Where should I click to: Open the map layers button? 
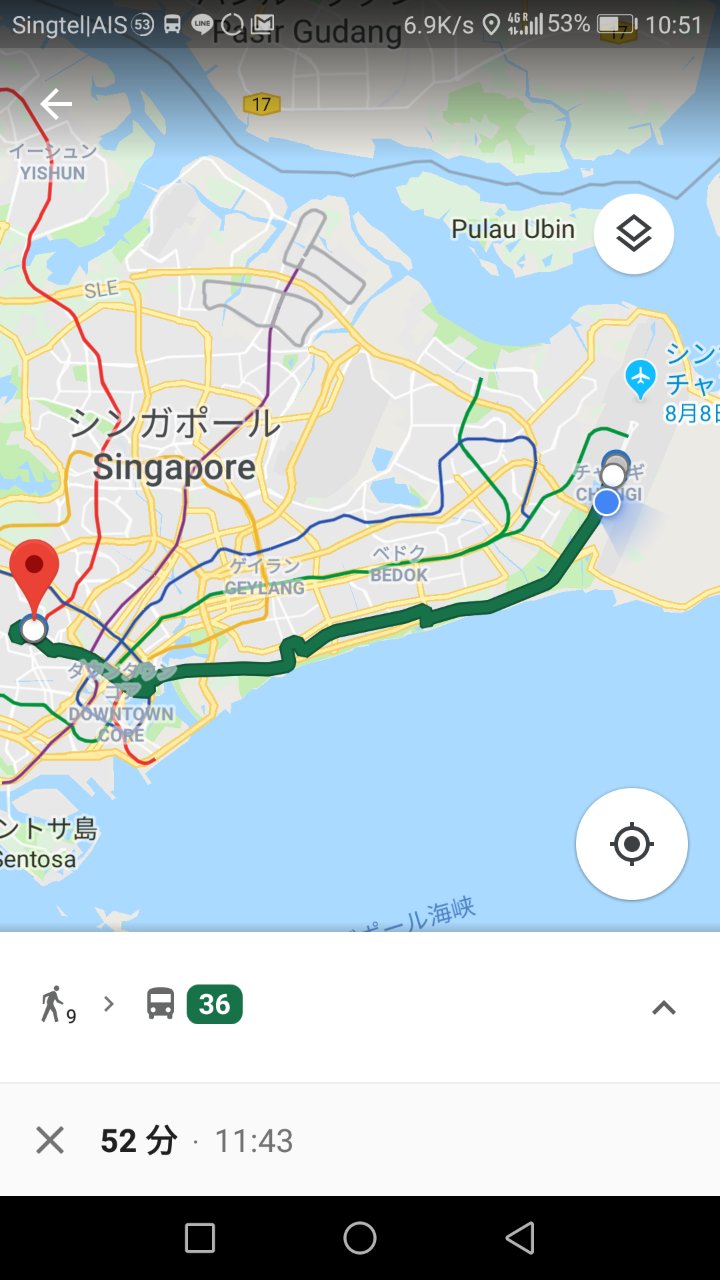click(634, 234)
